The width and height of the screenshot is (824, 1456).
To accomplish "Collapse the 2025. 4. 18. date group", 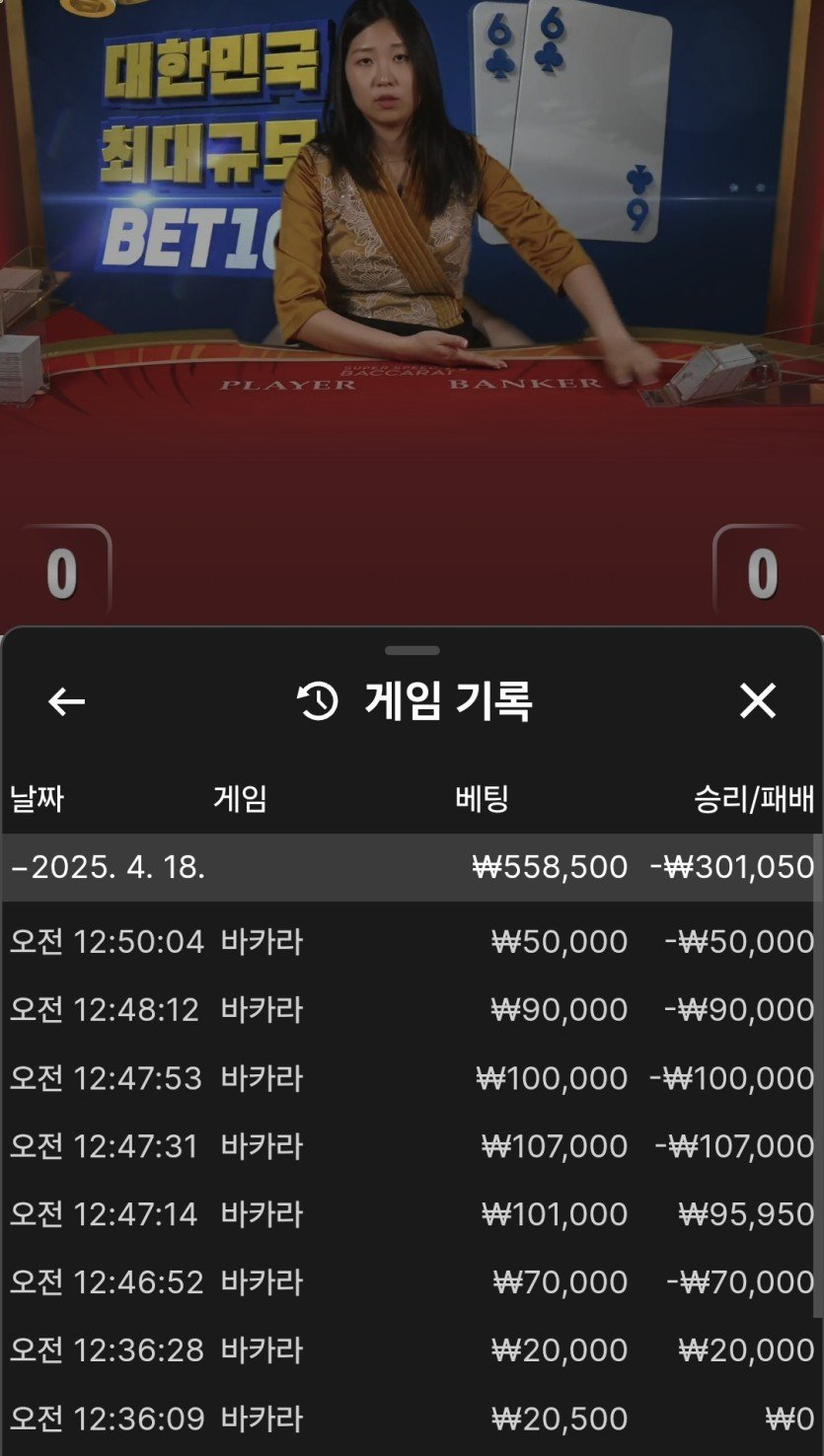I will (109, 867).
